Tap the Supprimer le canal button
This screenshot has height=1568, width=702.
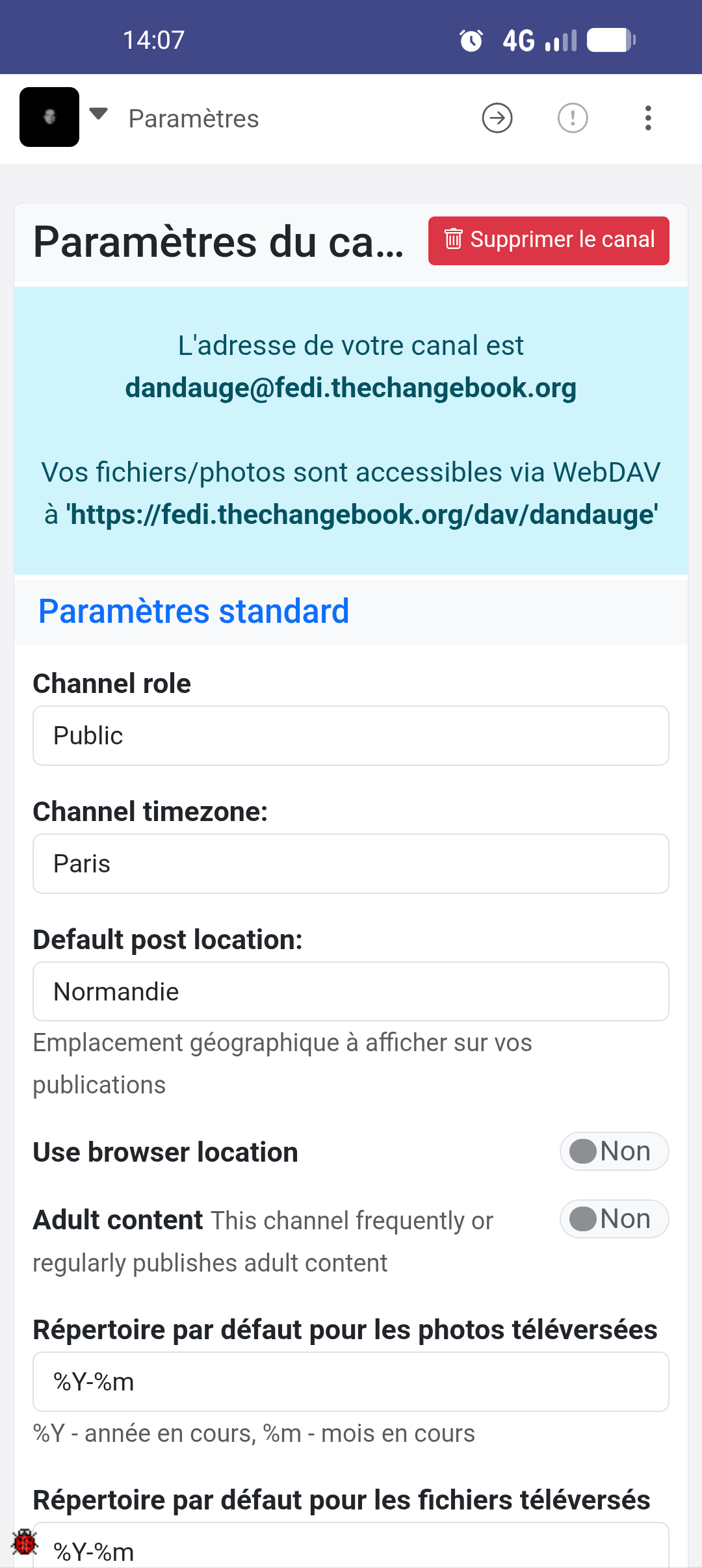(549, 241)
